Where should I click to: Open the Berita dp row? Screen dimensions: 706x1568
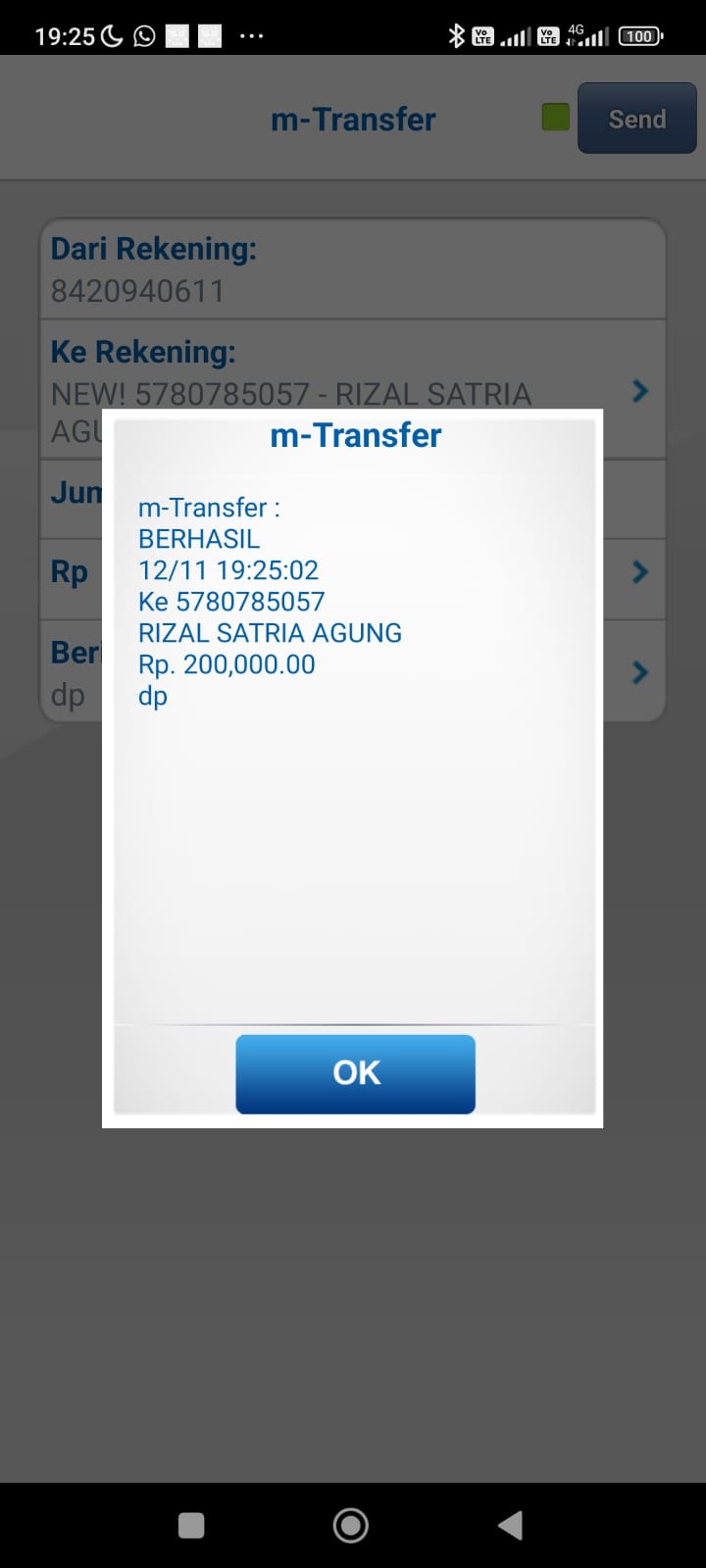pos(638,671)
